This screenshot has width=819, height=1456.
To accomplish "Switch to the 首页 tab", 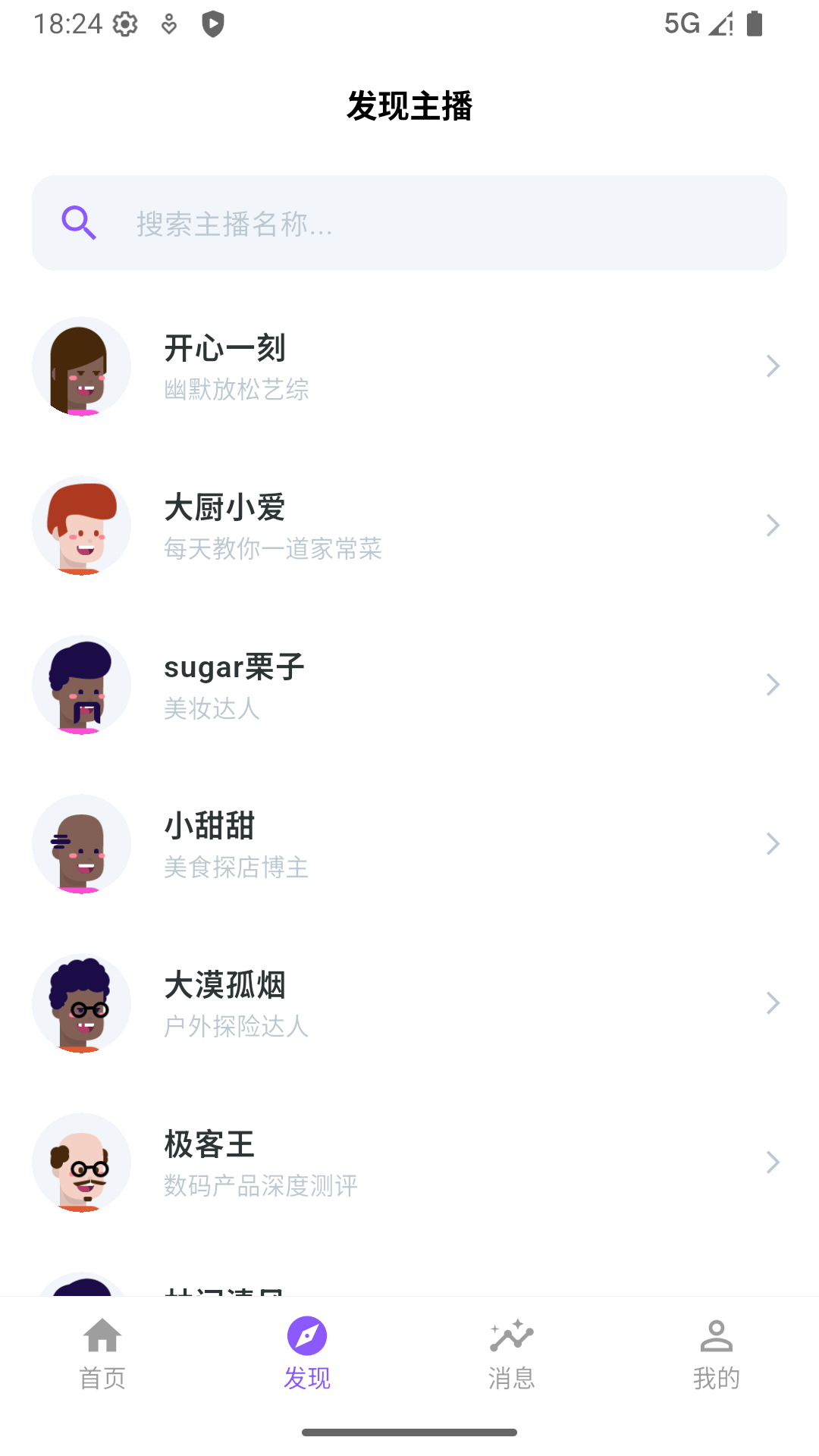I will pyautogui.click(x=102, y=1357).
